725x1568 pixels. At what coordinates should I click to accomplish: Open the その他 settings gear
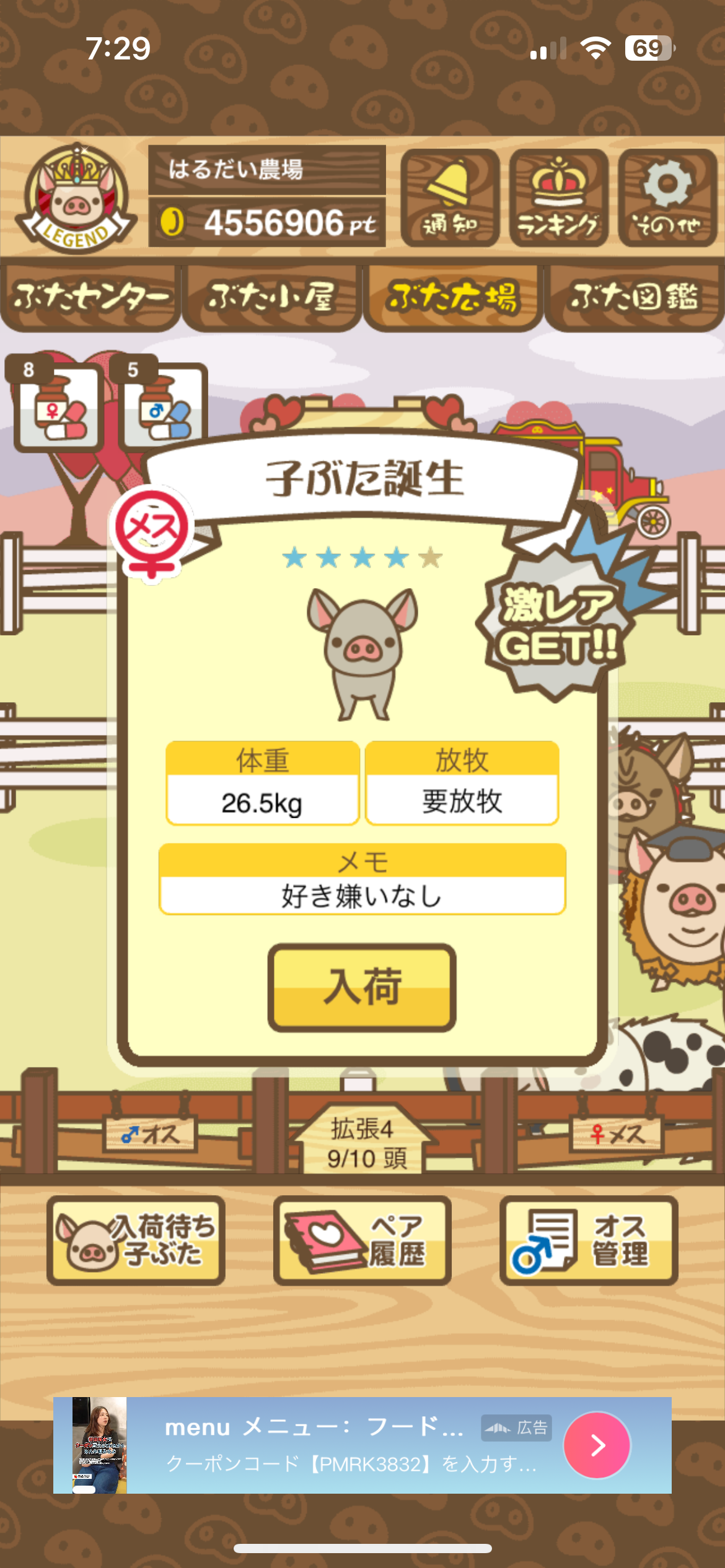point(667,198)
